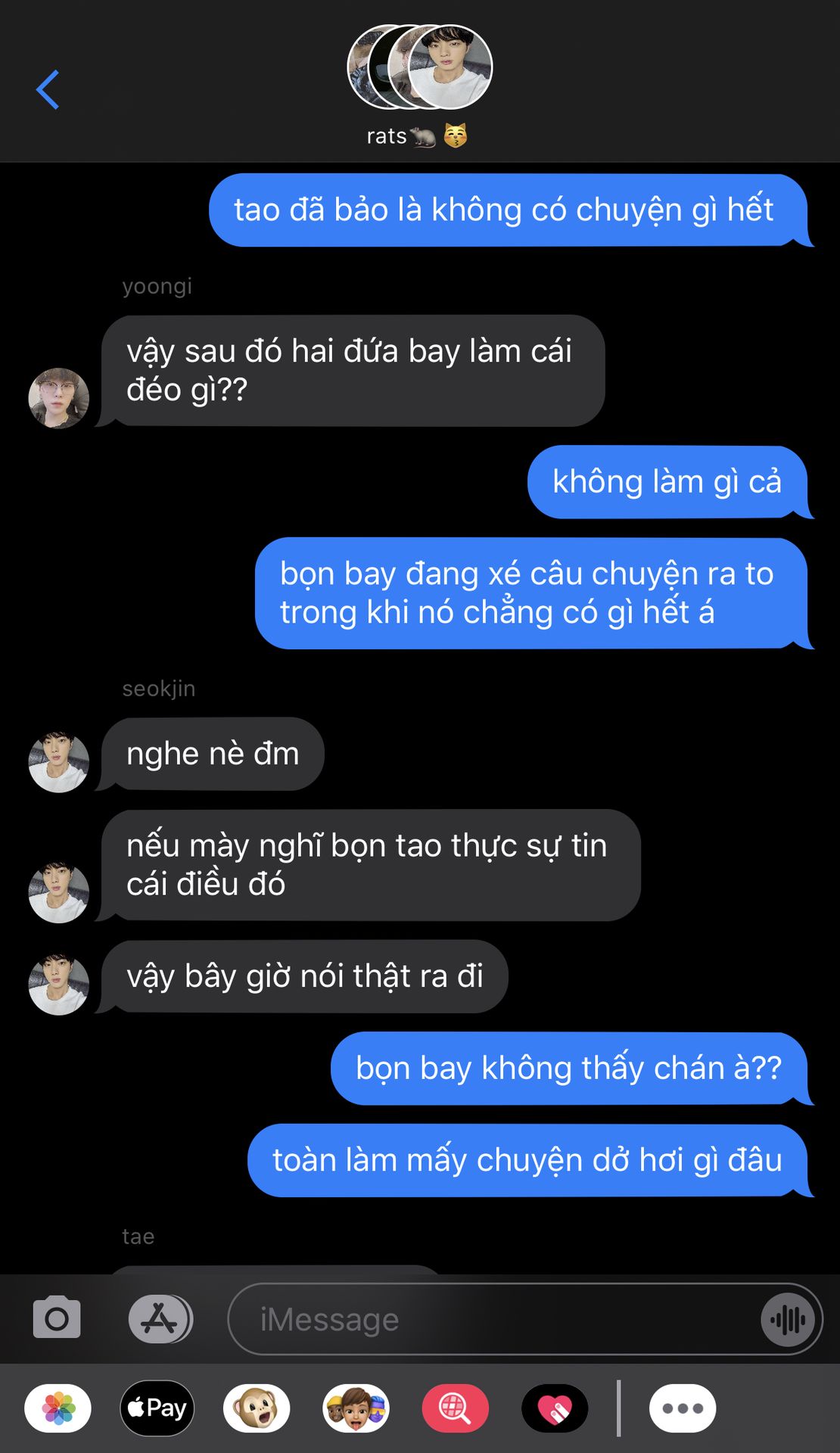Viewport: 840px width, 1453px height.
Task: Tap seokjin's avatar next to "nghe nè đm"
Action: pos(58,761)
